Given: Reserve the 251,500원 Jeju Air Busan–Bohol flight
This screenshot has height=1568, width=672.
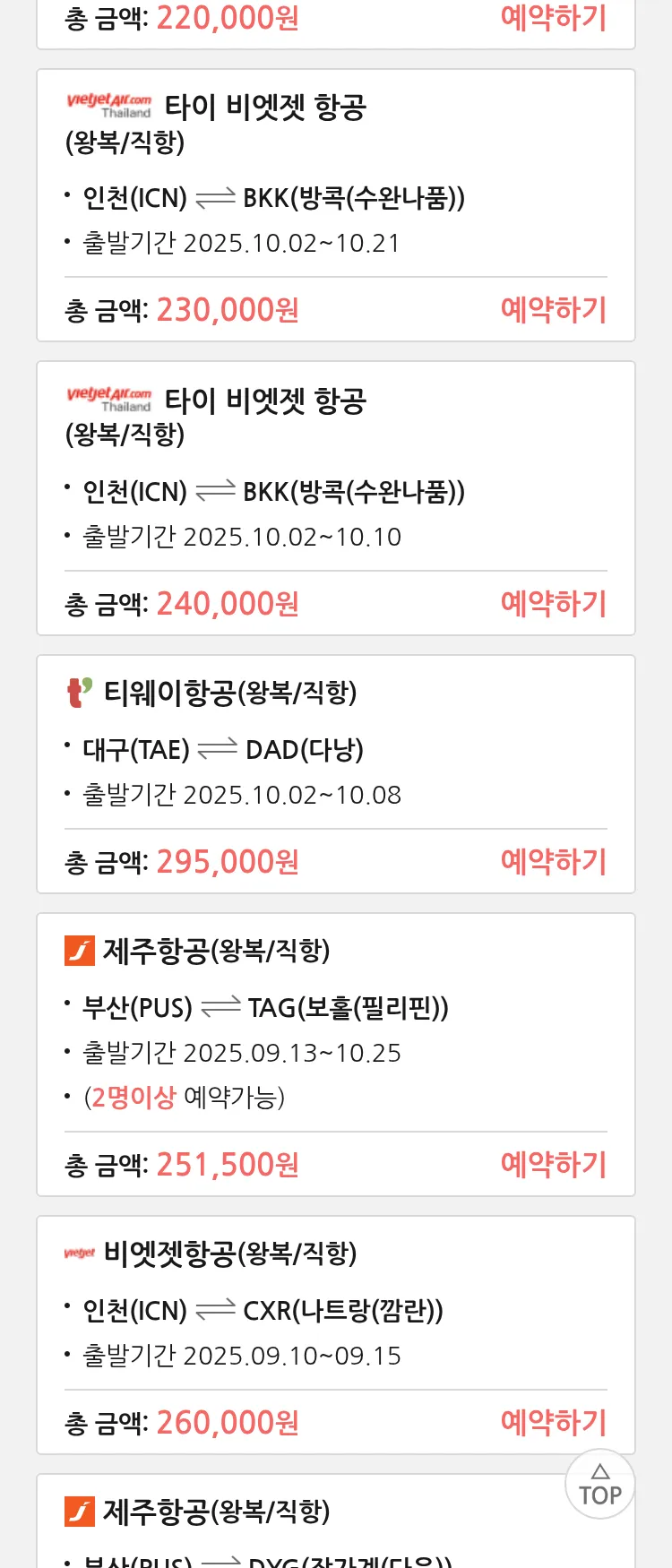Looking at the screenshot, I should 553,1165.
